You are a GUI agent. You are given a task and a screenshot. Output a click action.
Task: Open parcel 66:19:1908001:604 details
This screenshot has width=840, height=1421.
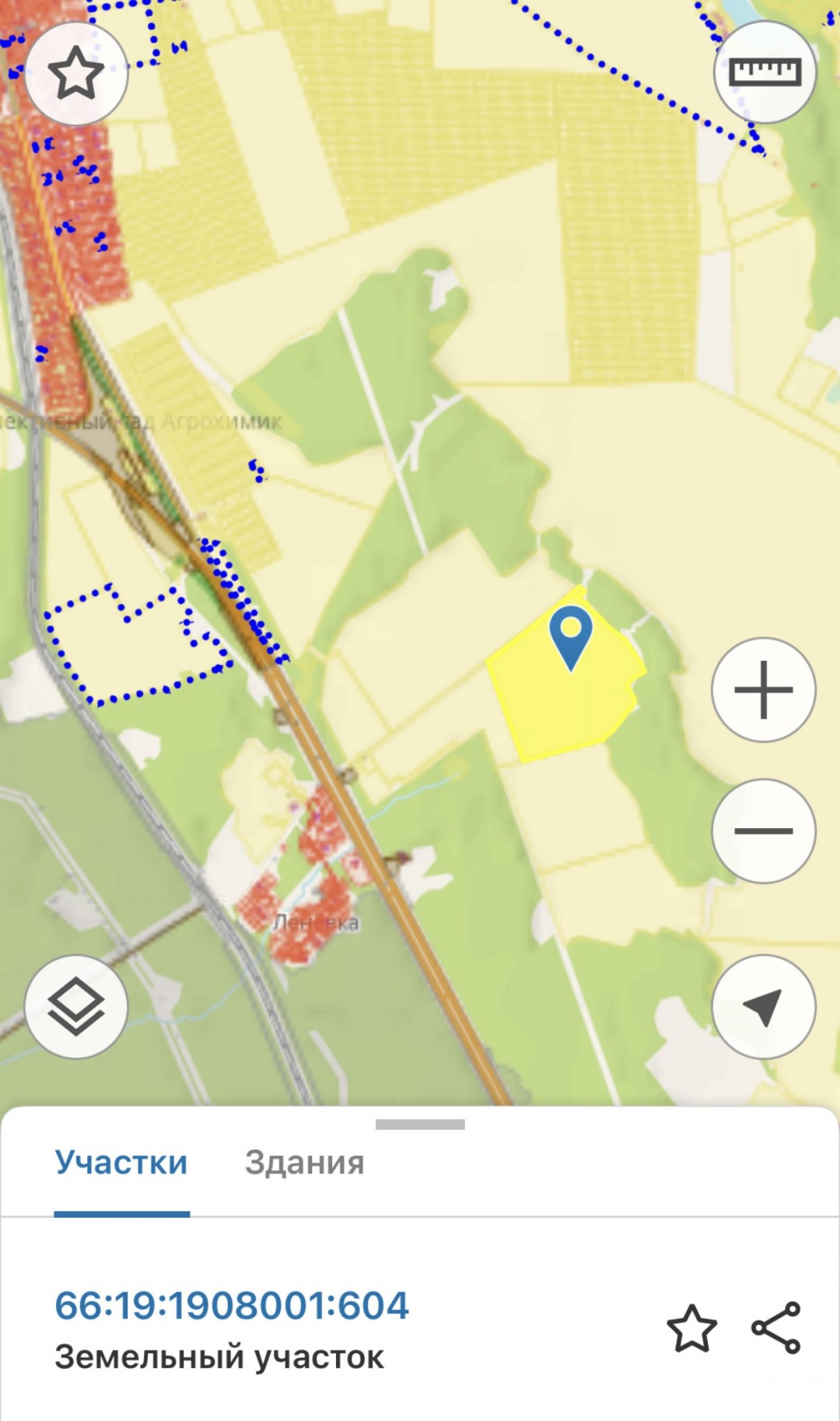click(x=231, y=1306)
